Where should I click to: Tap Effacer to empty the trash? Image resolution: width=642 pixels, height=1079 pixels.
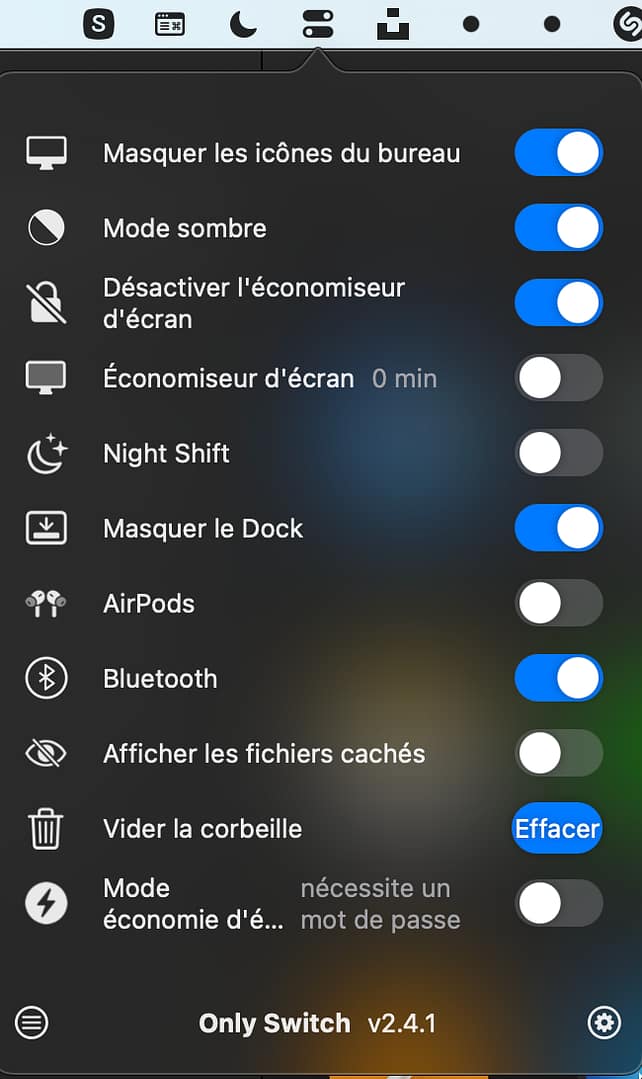point(557,828)
